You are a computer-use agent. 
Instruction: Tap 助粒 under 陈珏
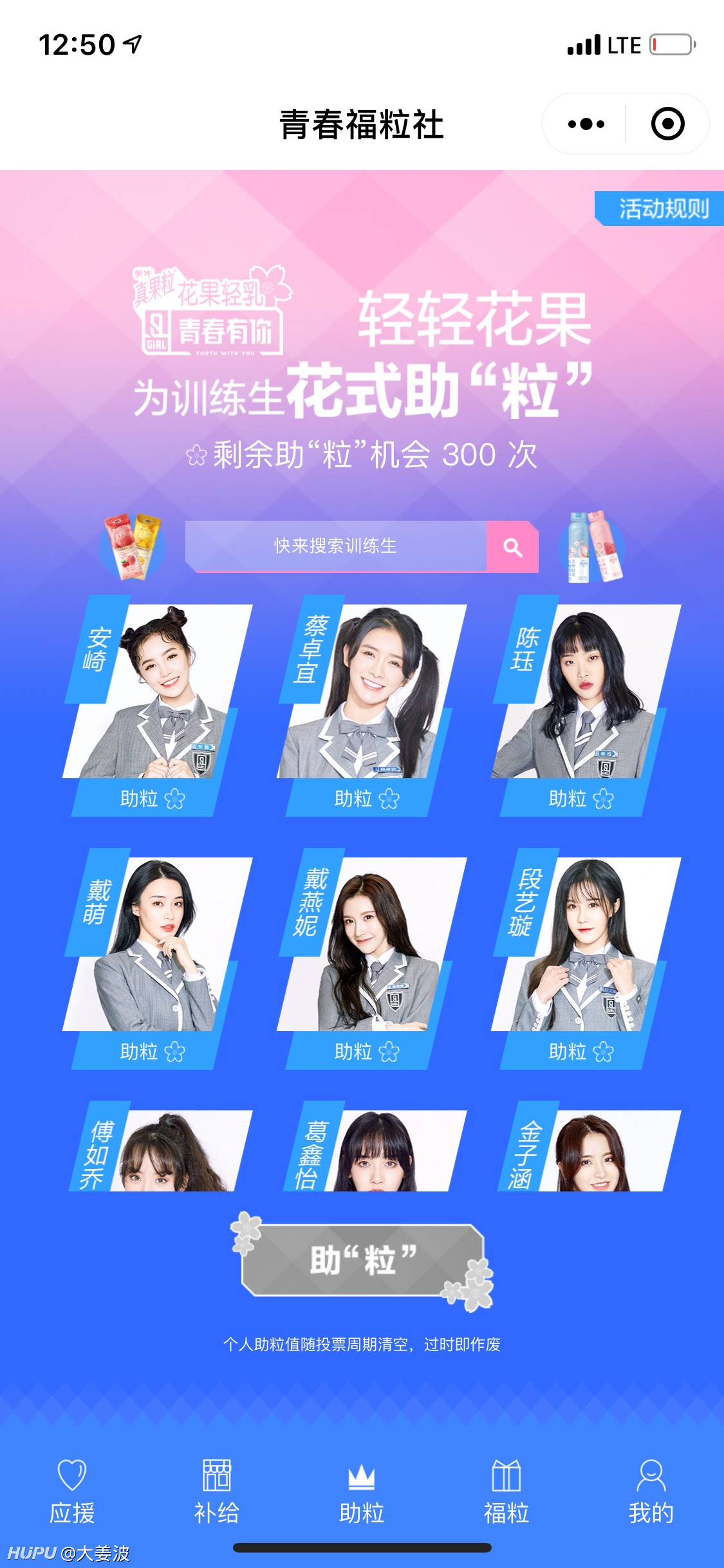580,799
